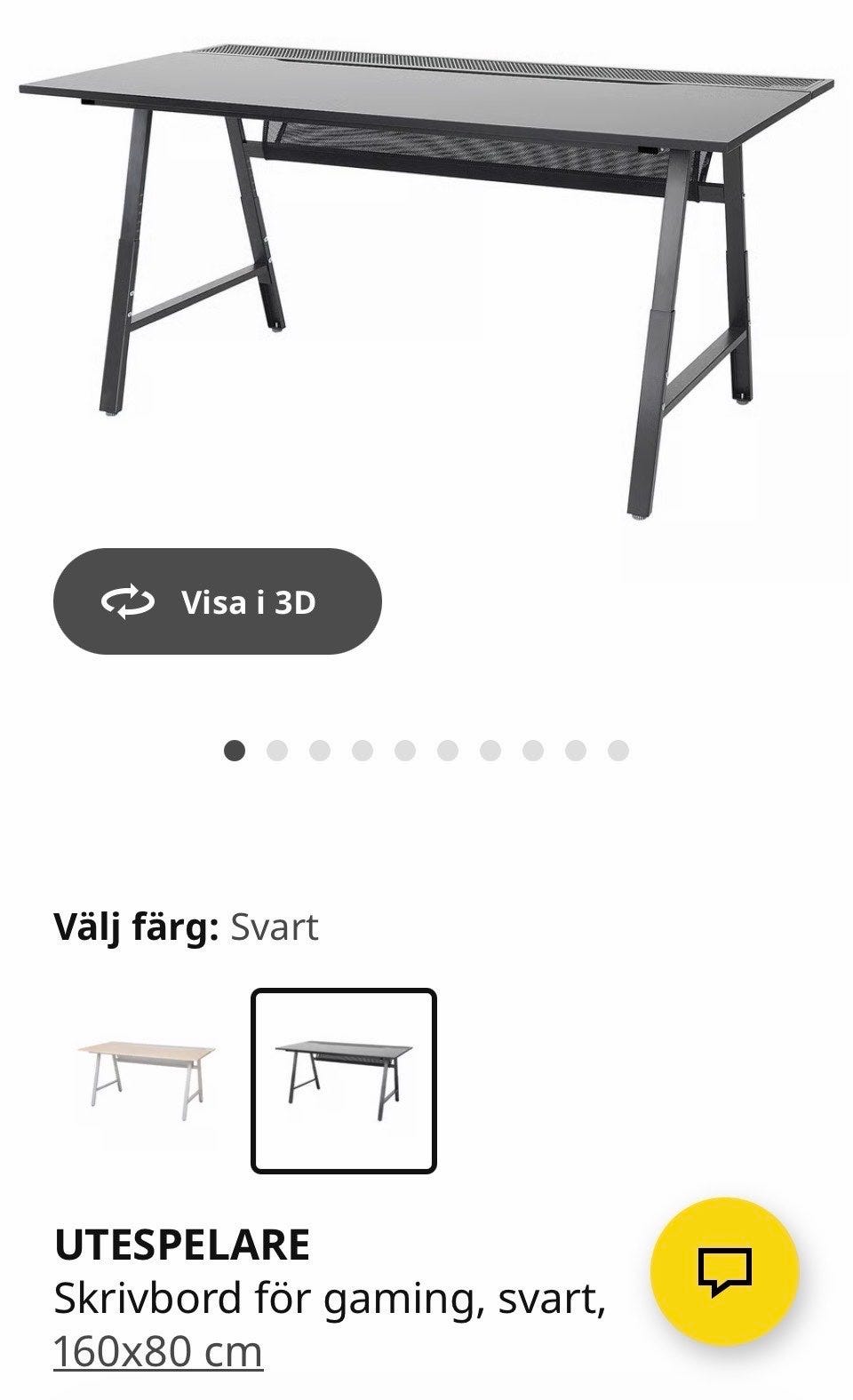Click the second gray pagination dot
Image resolution: width=853 pixels, height=1400 pixels.
click(276, 751)
